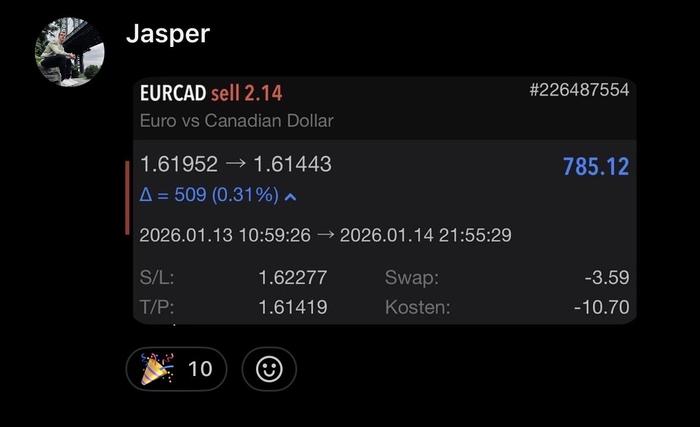Viewport: 700px width, 427px height.
Task: Open Jasper's profile avatar
Action: point(69,52)
